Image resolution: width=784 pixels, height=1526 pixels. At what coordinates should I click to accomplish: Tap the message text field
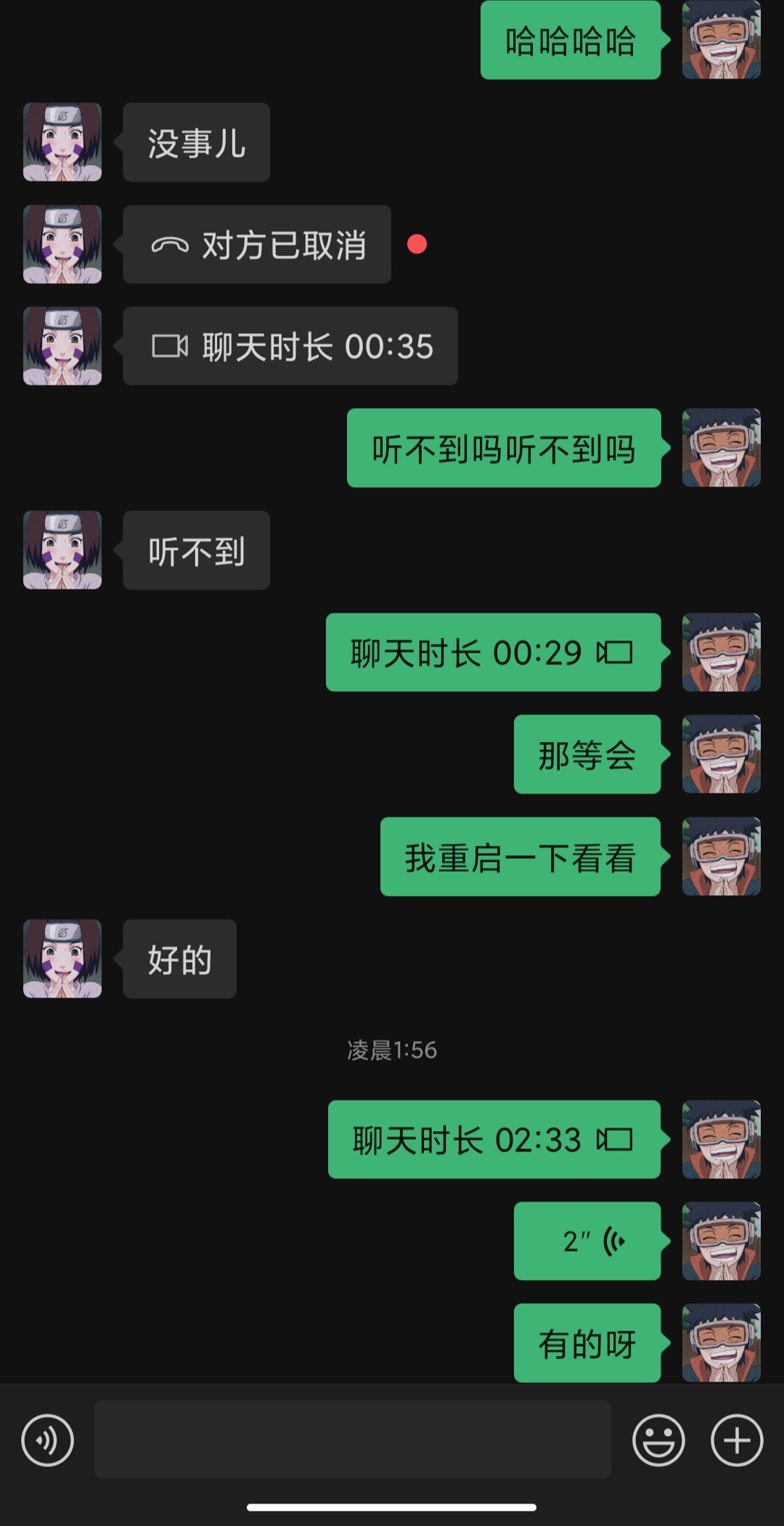click(352, 1439)
